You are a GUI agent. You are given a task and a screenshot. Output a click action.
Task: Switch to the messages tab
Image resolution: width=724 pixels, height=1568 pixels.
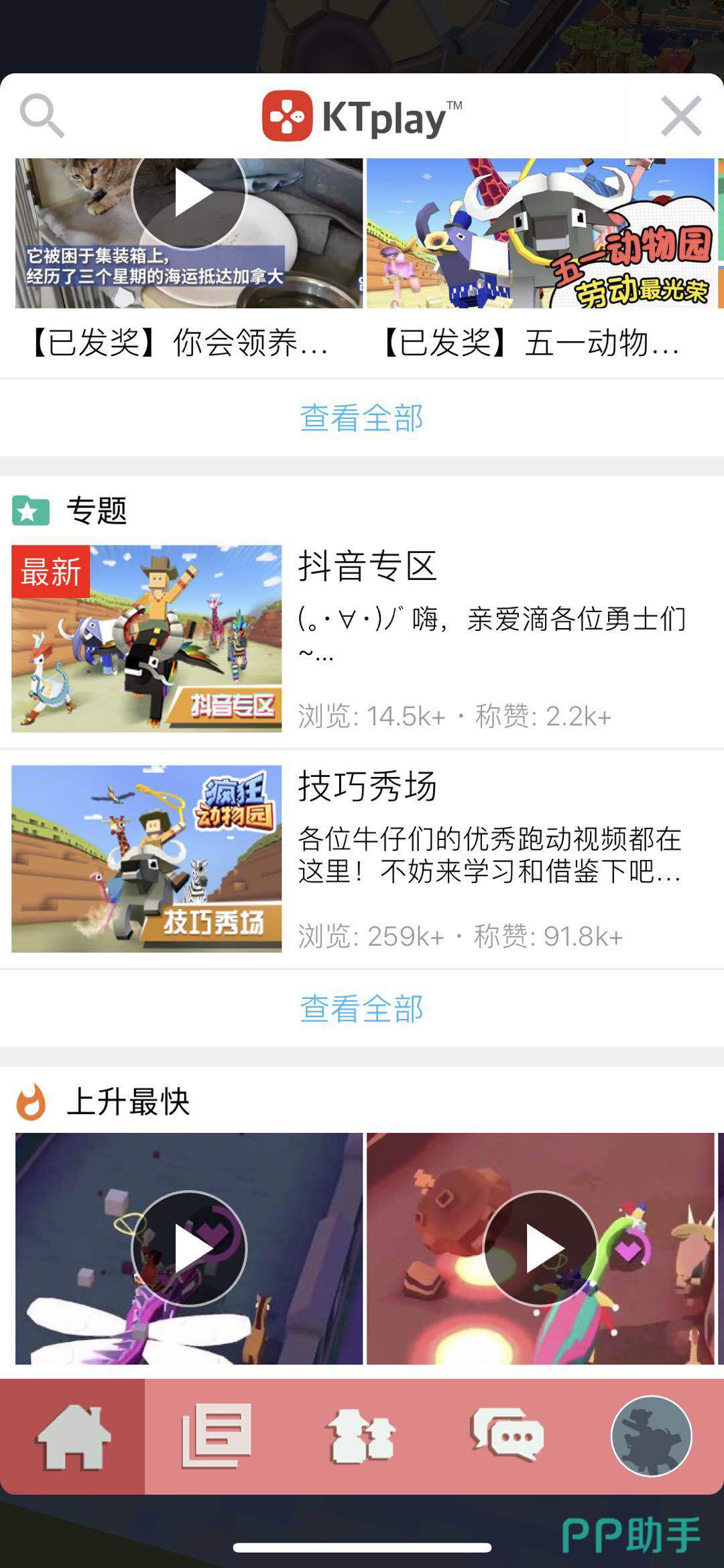pos(507,1436)
